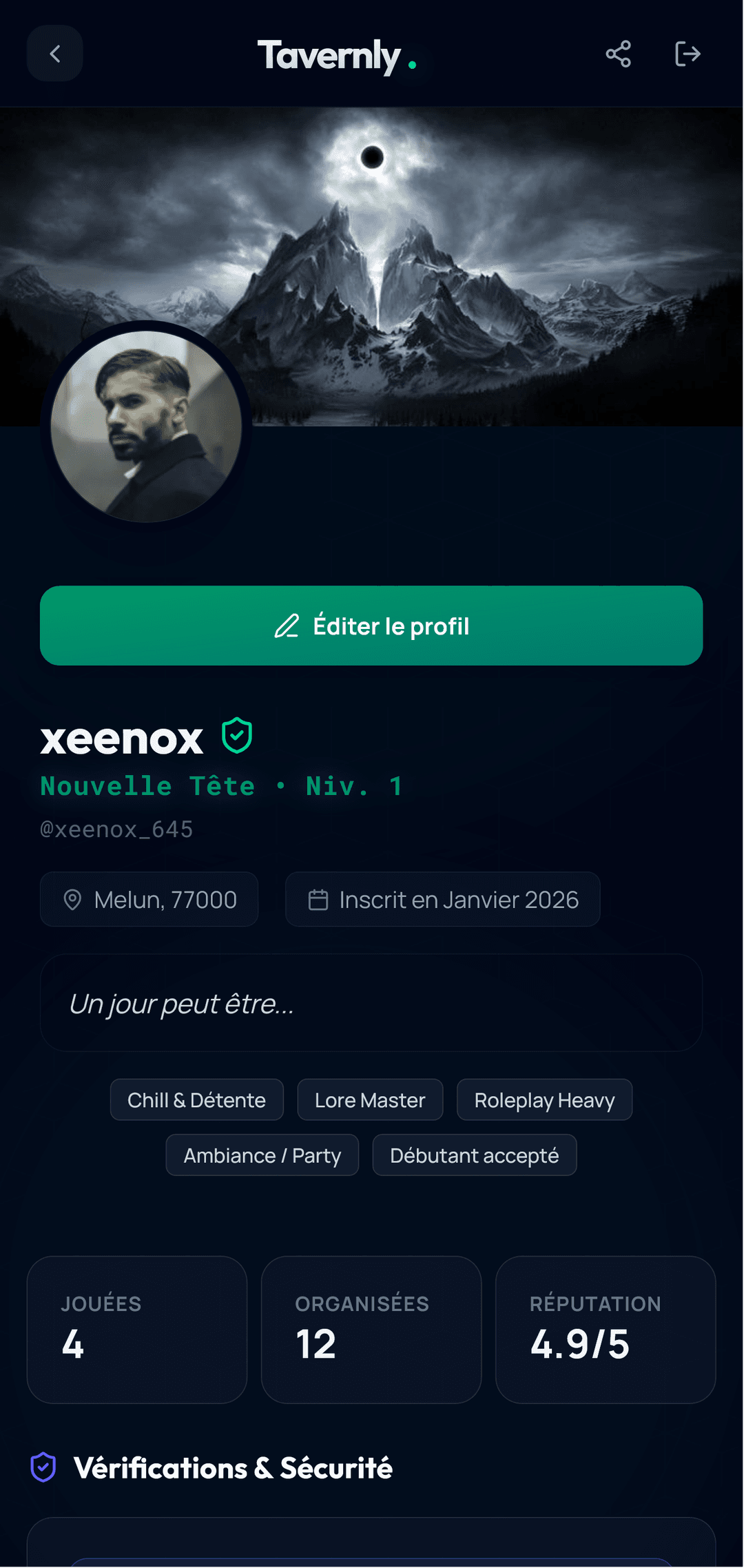The width and height of the screenshot is (744, 1568).
Task: Tap the logout icon at top right
Action: point(687,53)
